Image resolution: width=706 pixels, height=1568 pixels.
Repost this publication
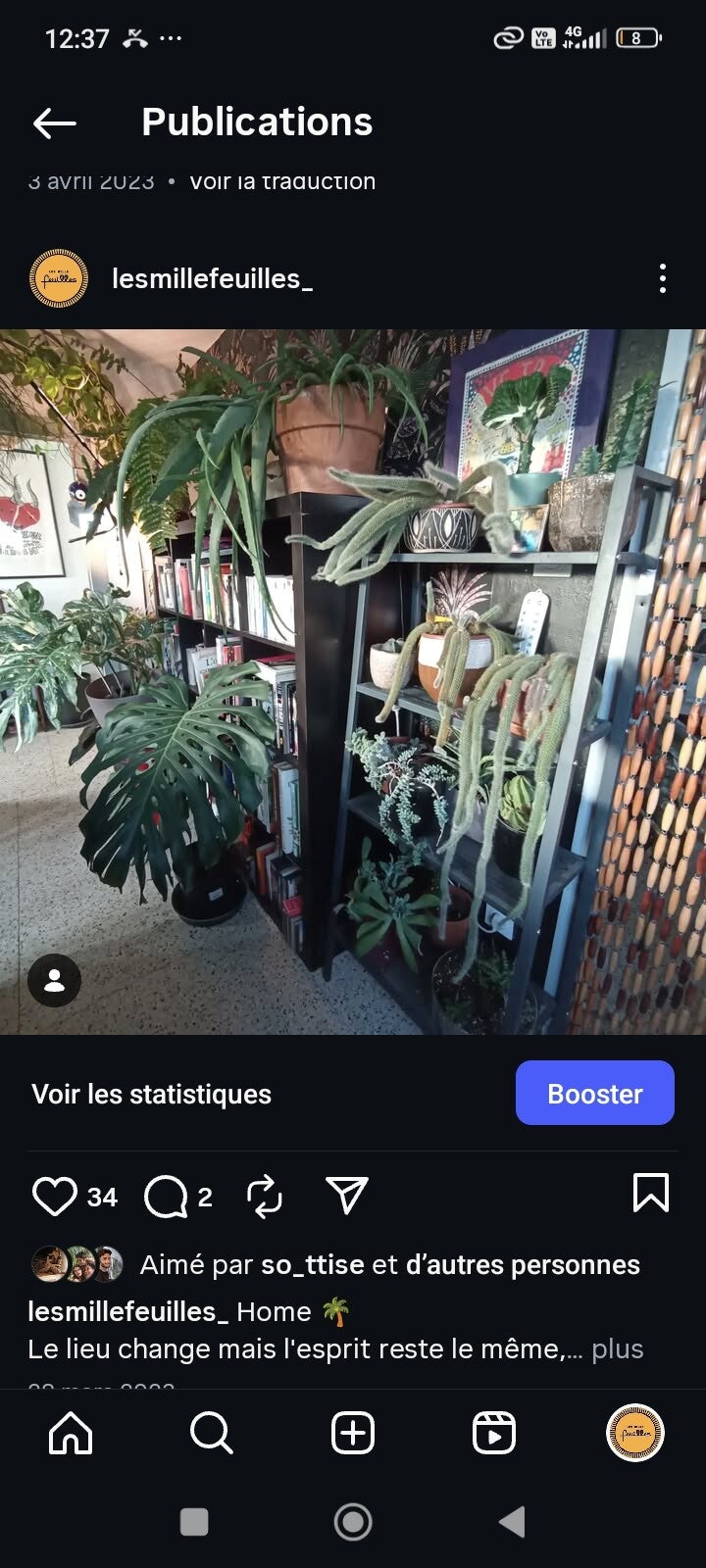point(265,1197)
